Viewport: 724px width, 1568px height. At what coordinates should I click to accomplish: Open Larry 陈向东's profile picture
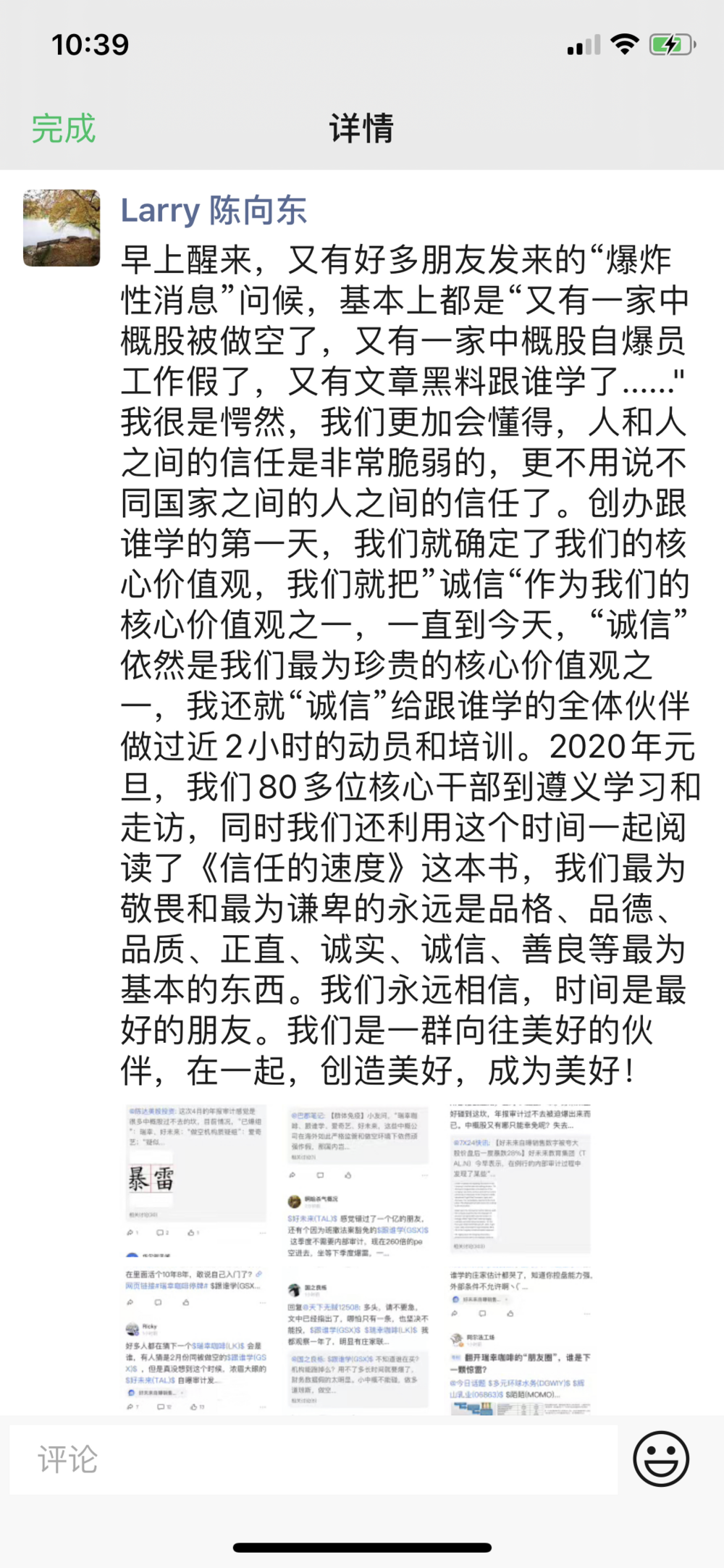tap(62, 228)
